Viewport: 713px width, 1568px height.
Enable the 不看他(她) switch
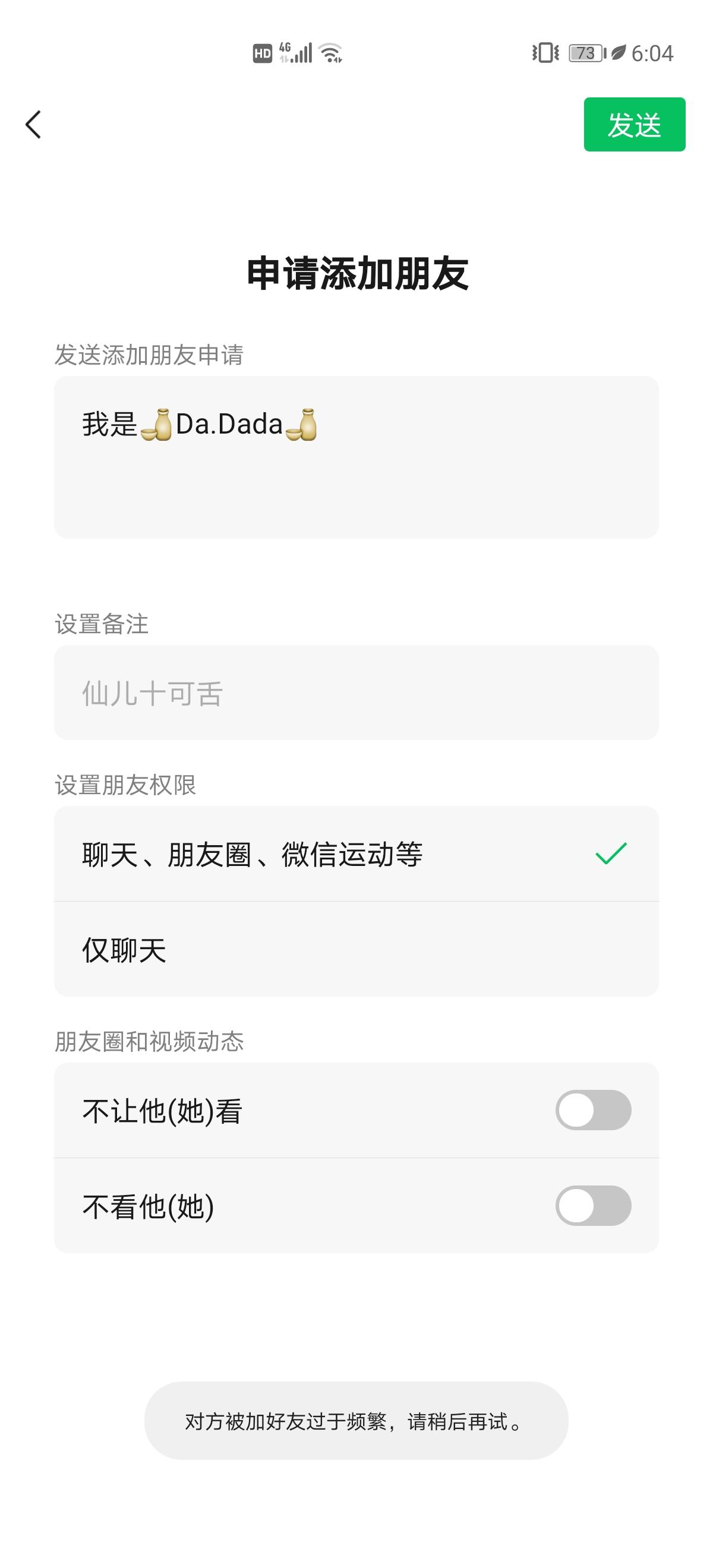[x=592, y=1205]
